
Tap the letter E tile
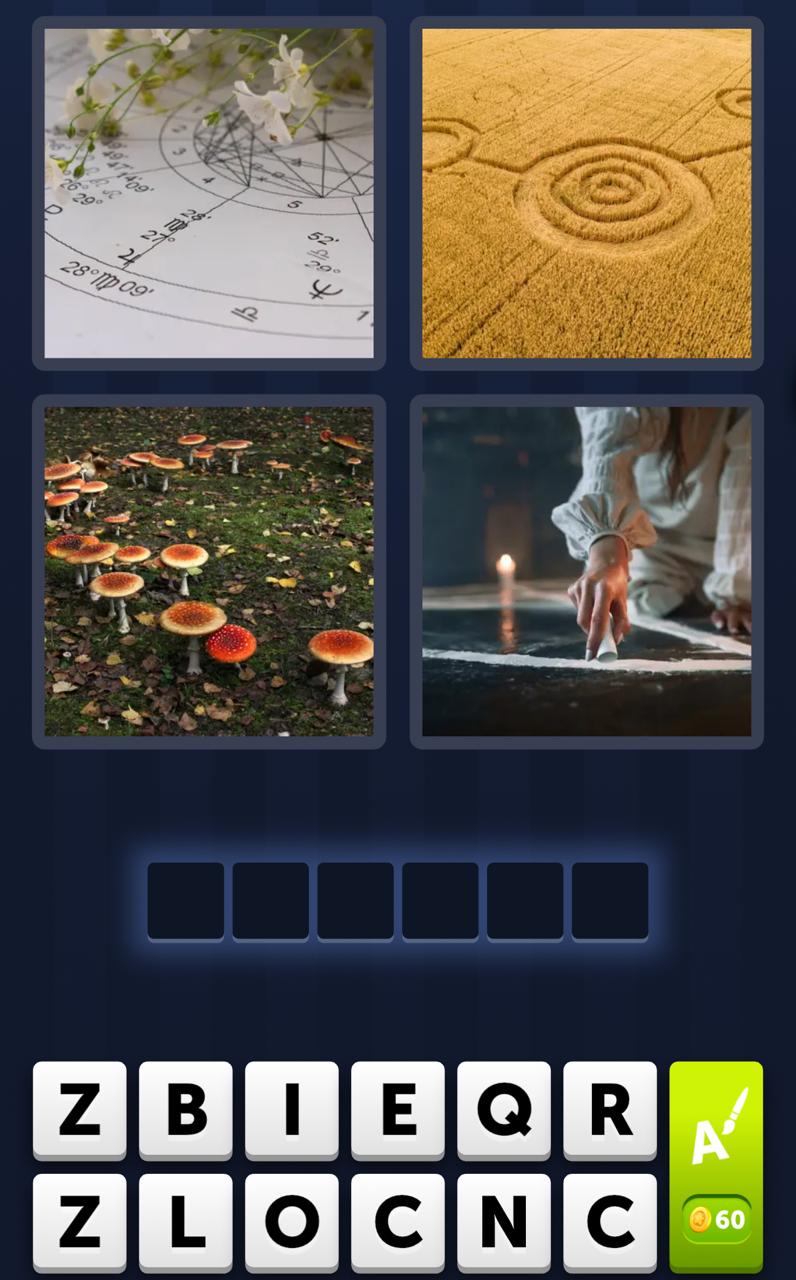398,1109
